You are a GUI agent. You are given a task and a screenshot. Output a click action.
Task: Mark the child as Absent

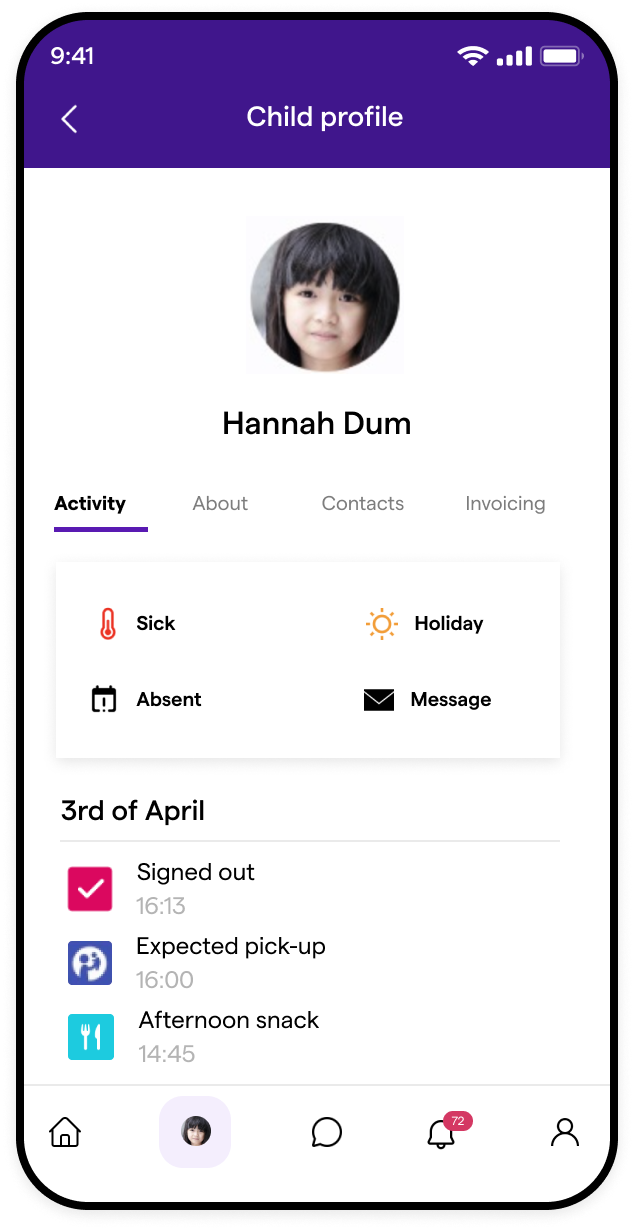146,700
